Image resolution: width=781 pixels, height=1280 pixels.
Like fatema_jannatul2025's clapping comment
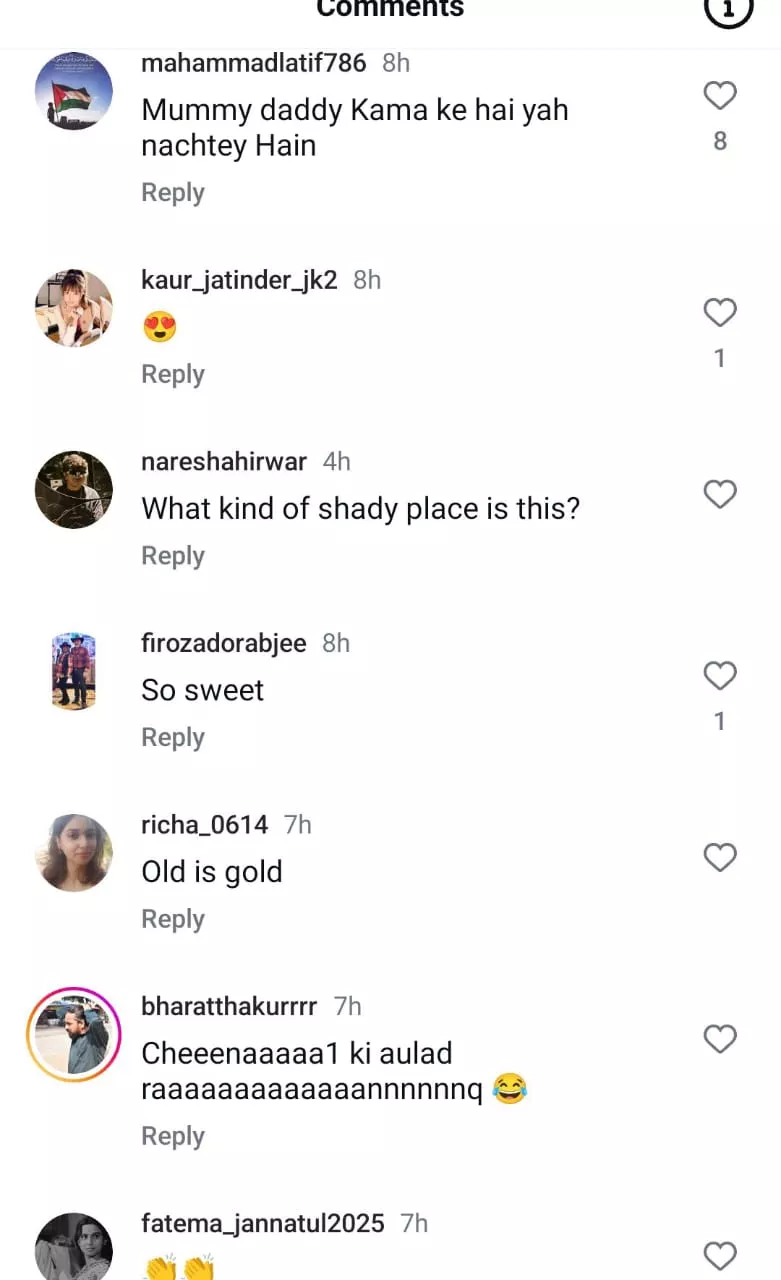pos(720,1256)
